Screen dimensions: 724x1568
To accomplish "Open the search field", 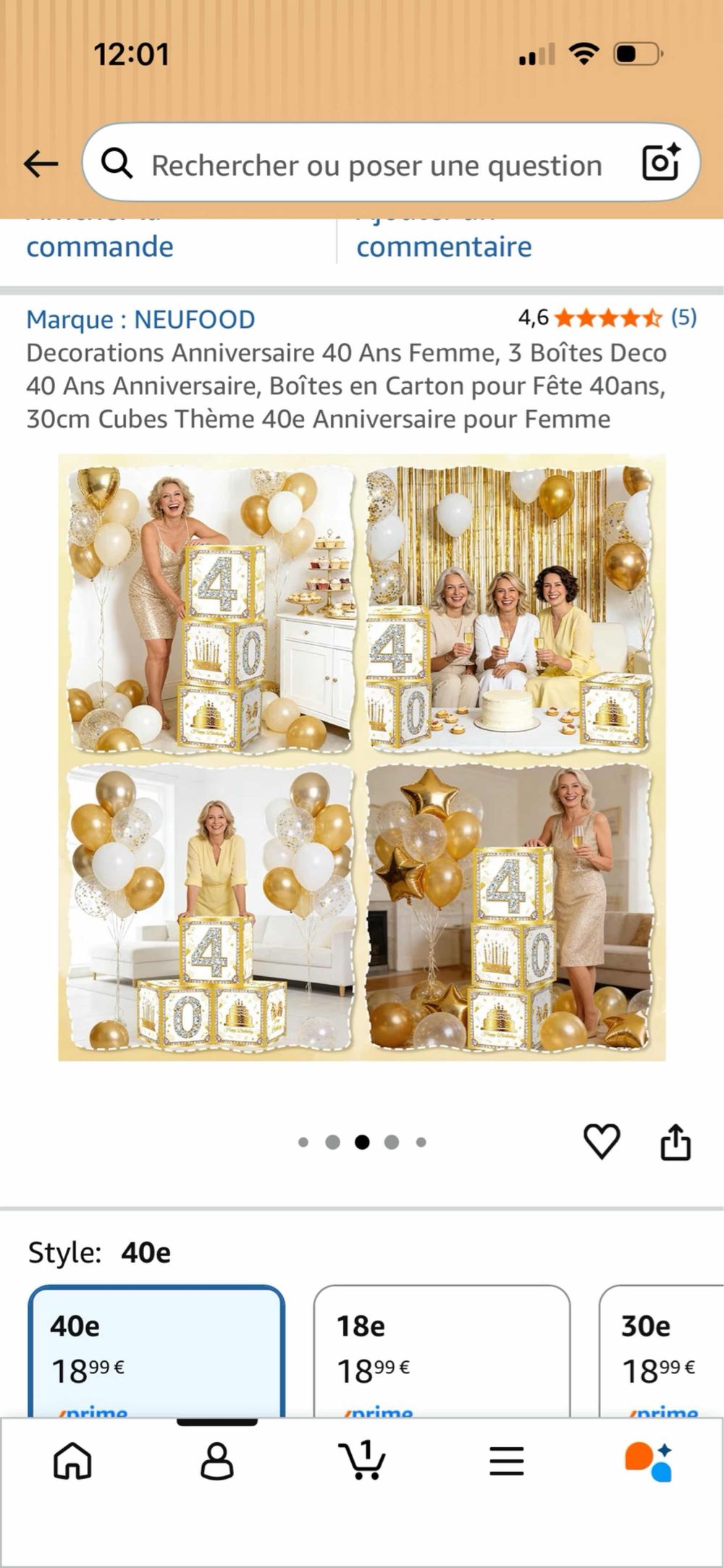I will pyautogui.click(x=375, y=165).
